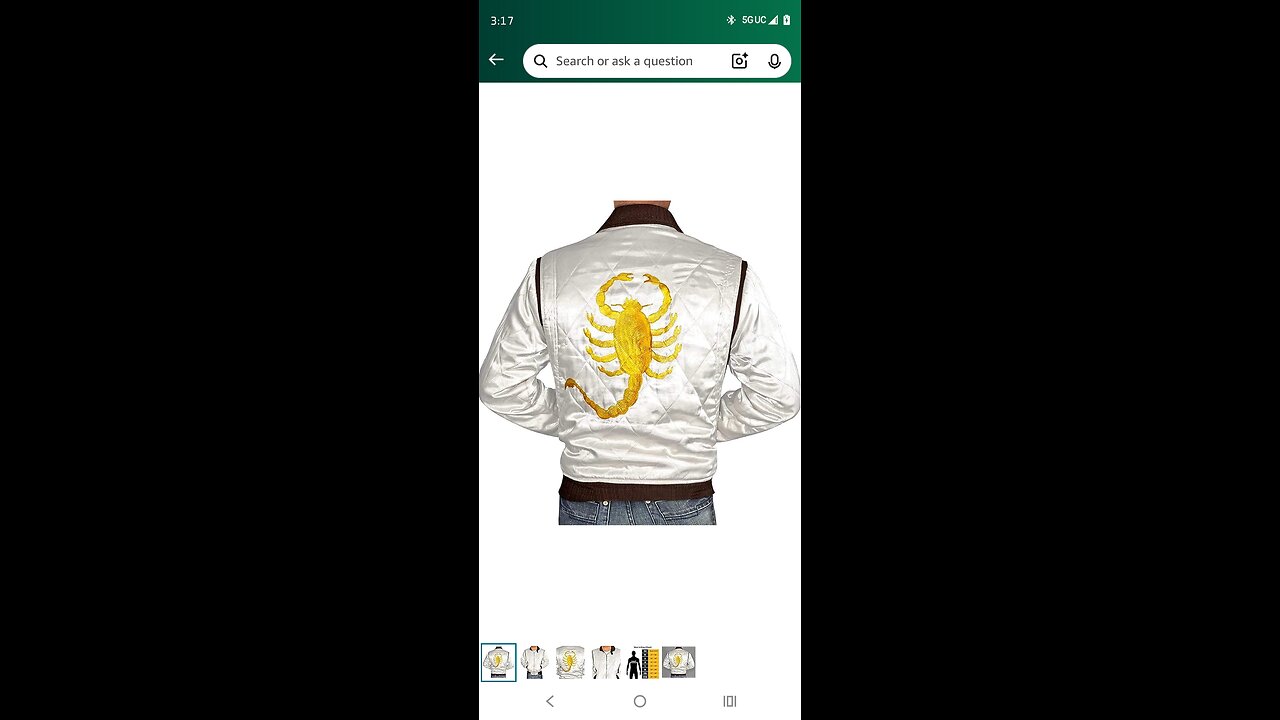Tap the system home button
This screenshot has height=720, width=1280.
[640, 701]
